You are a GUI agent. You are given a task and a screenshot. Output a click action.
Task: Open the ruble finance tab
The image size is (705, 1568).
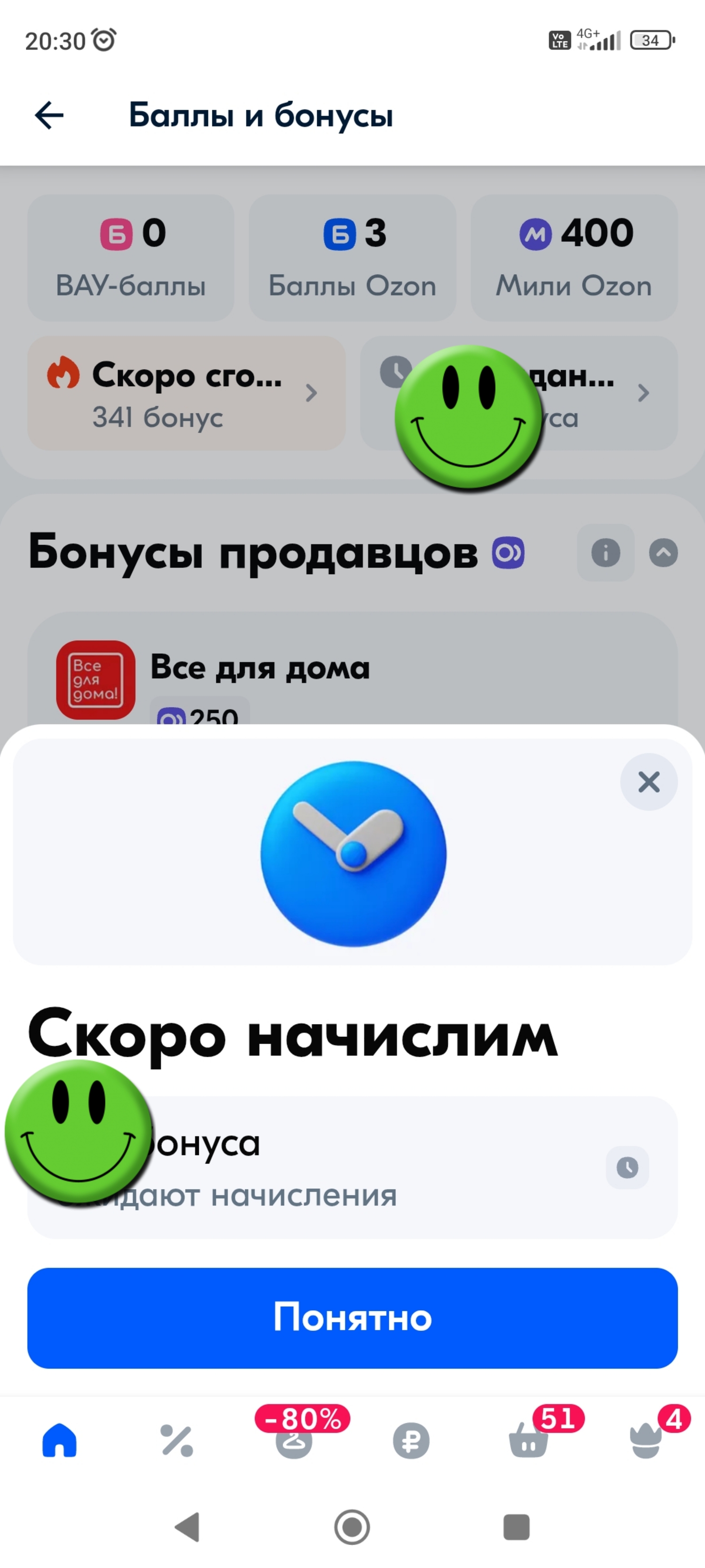411,1440
